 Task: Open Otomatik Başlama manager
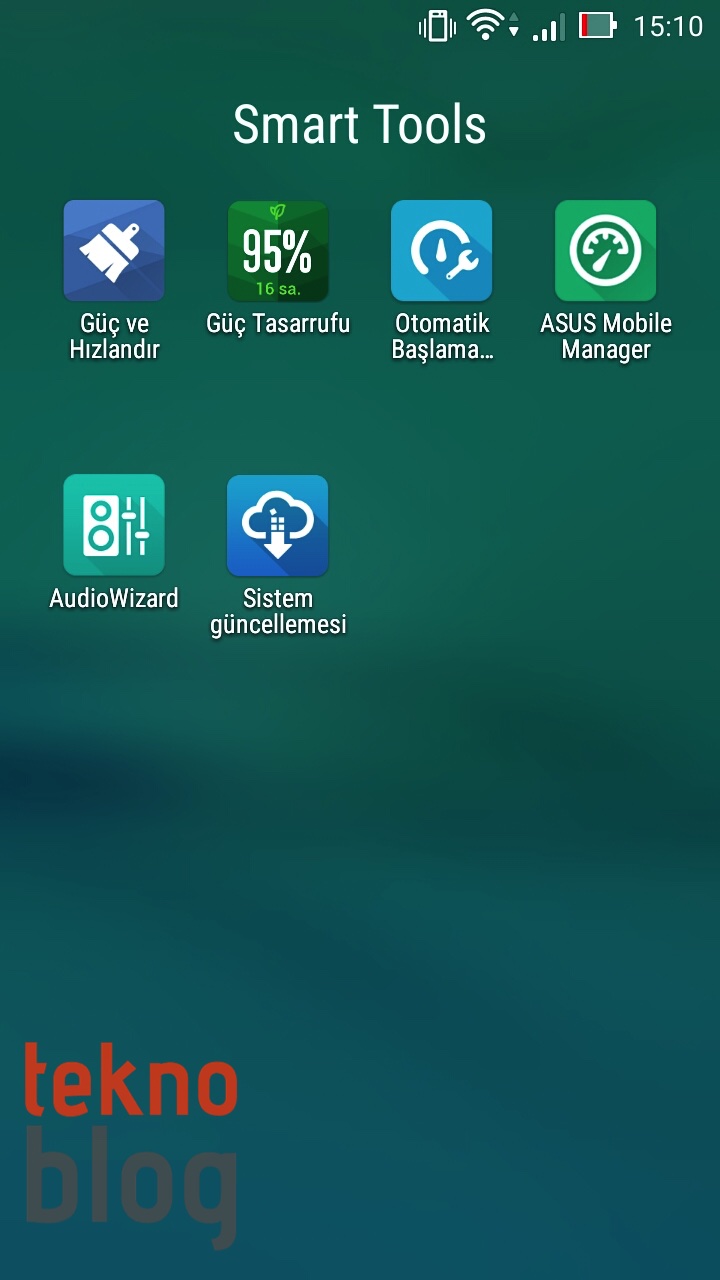[x=441, y=251]
